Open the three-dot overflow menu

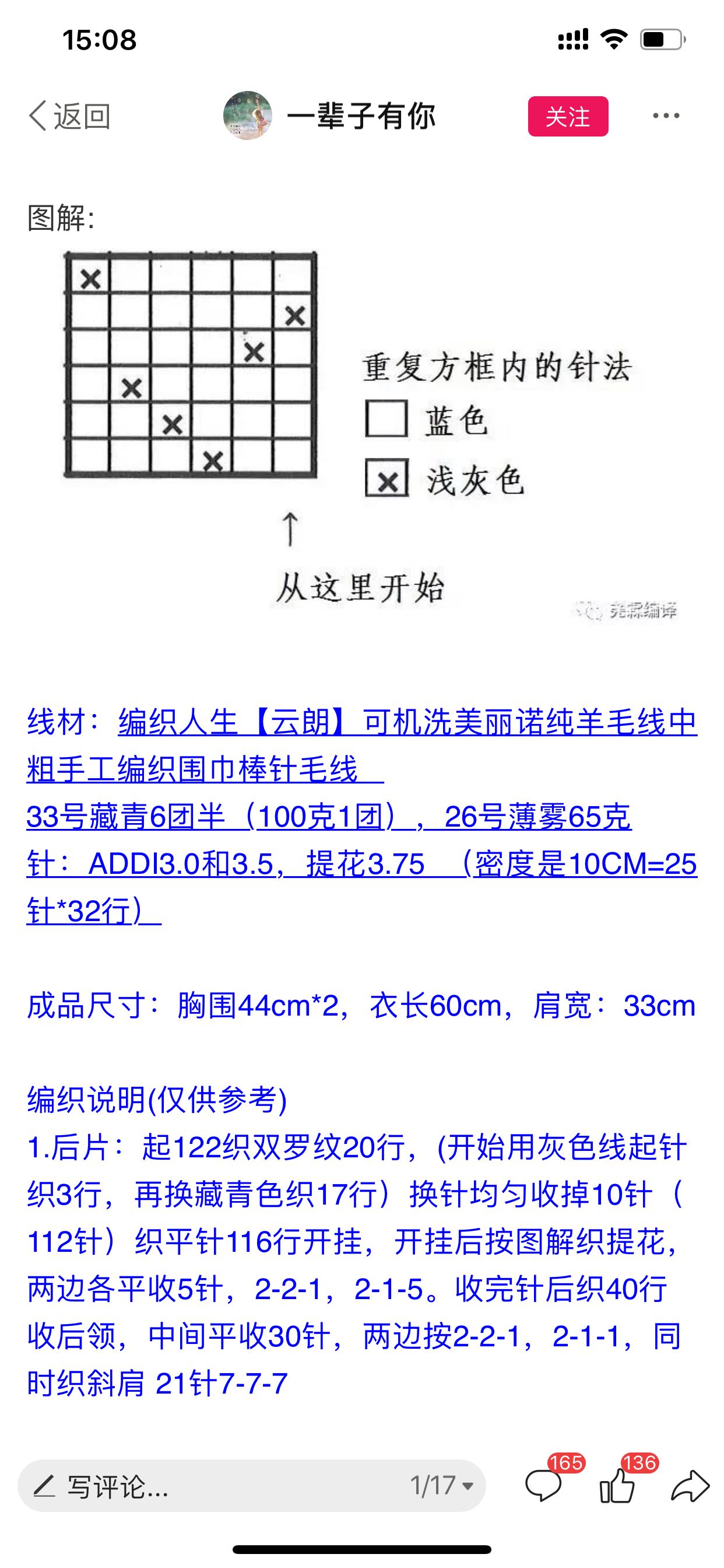(x=666, y=116)
